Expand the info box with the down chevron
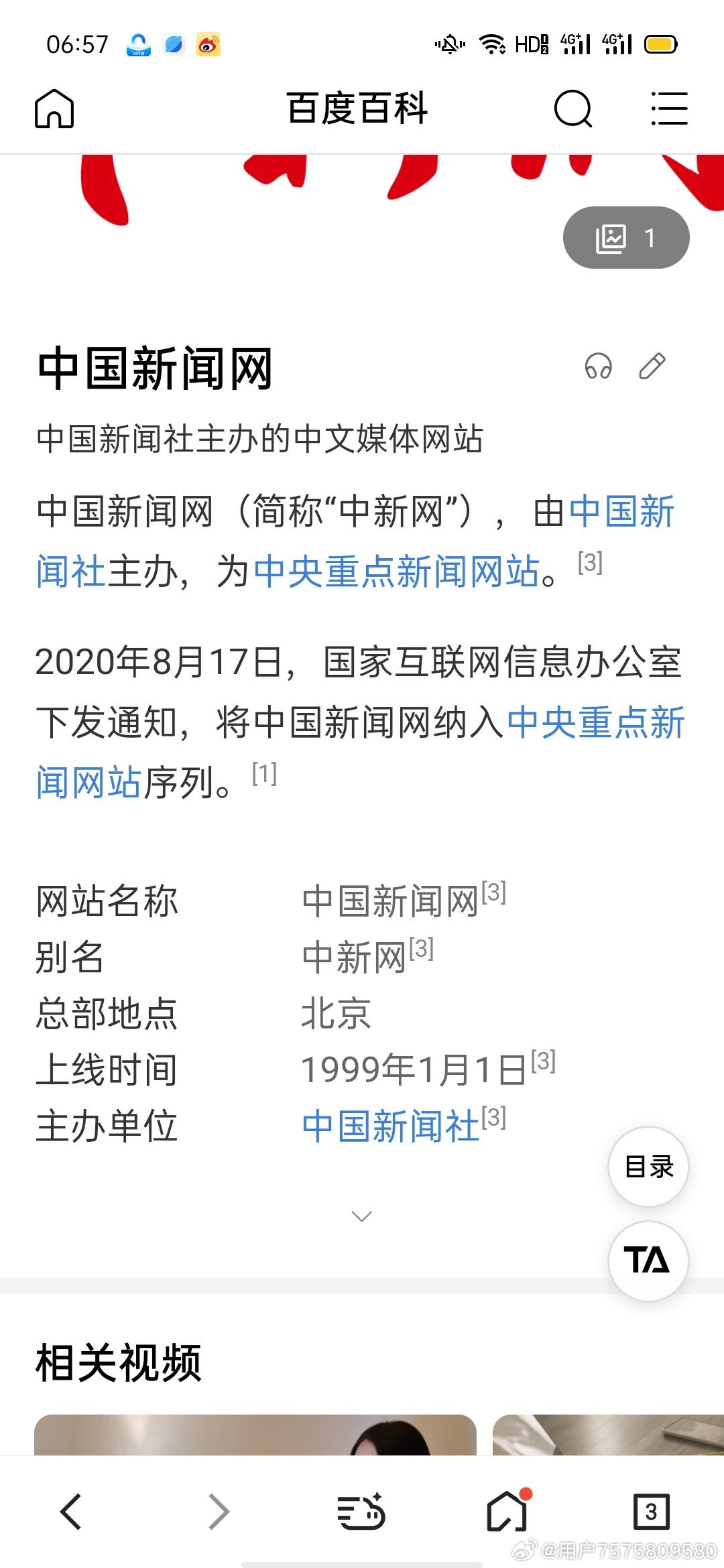The width and height of the screenshot is (724, 1568). [362, 1215]
